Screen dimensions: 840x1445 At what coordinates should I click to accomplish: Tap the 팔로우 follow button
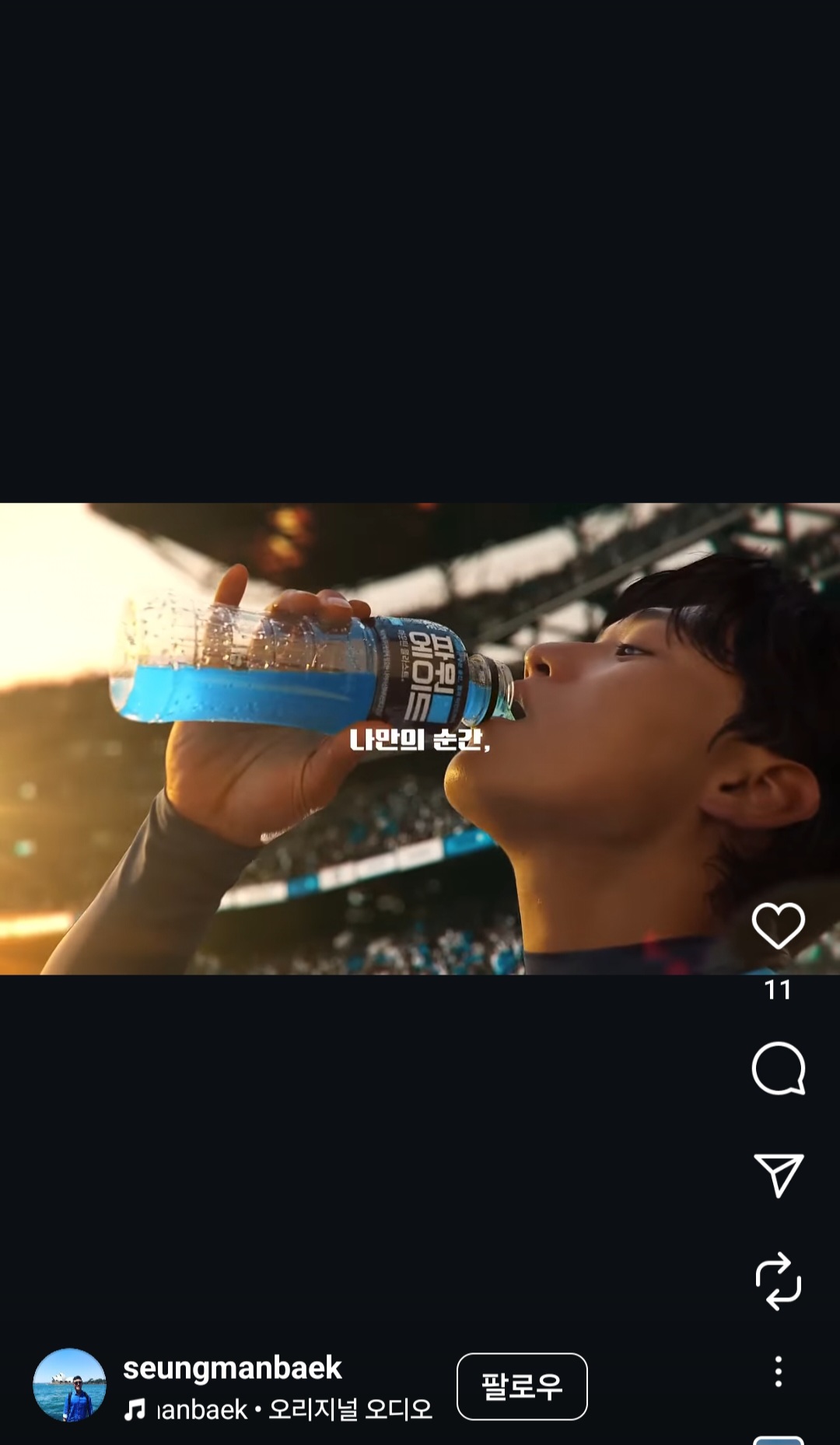point(522,1387)
